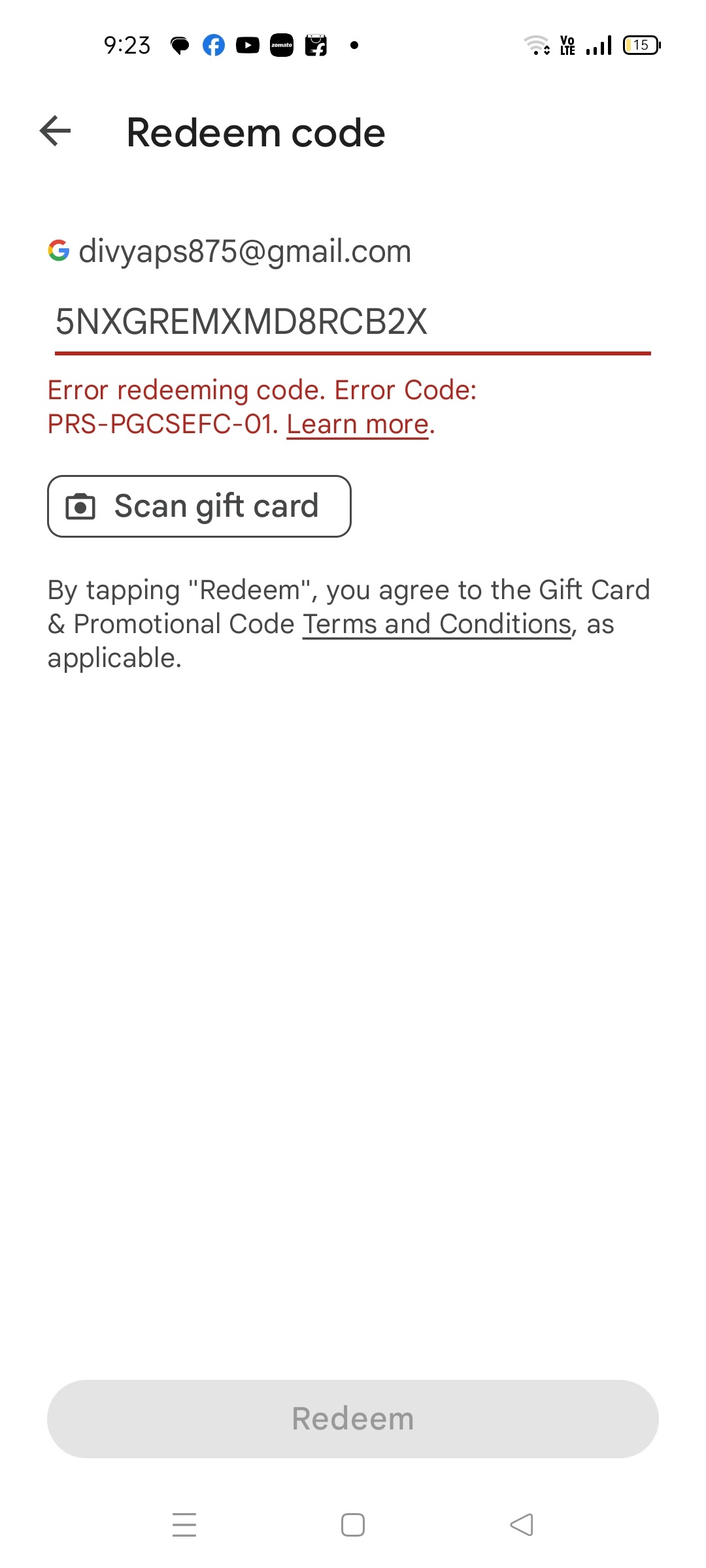Open the Terms and Conditions link
706x1568 pixels.
[x=437, y=625]
